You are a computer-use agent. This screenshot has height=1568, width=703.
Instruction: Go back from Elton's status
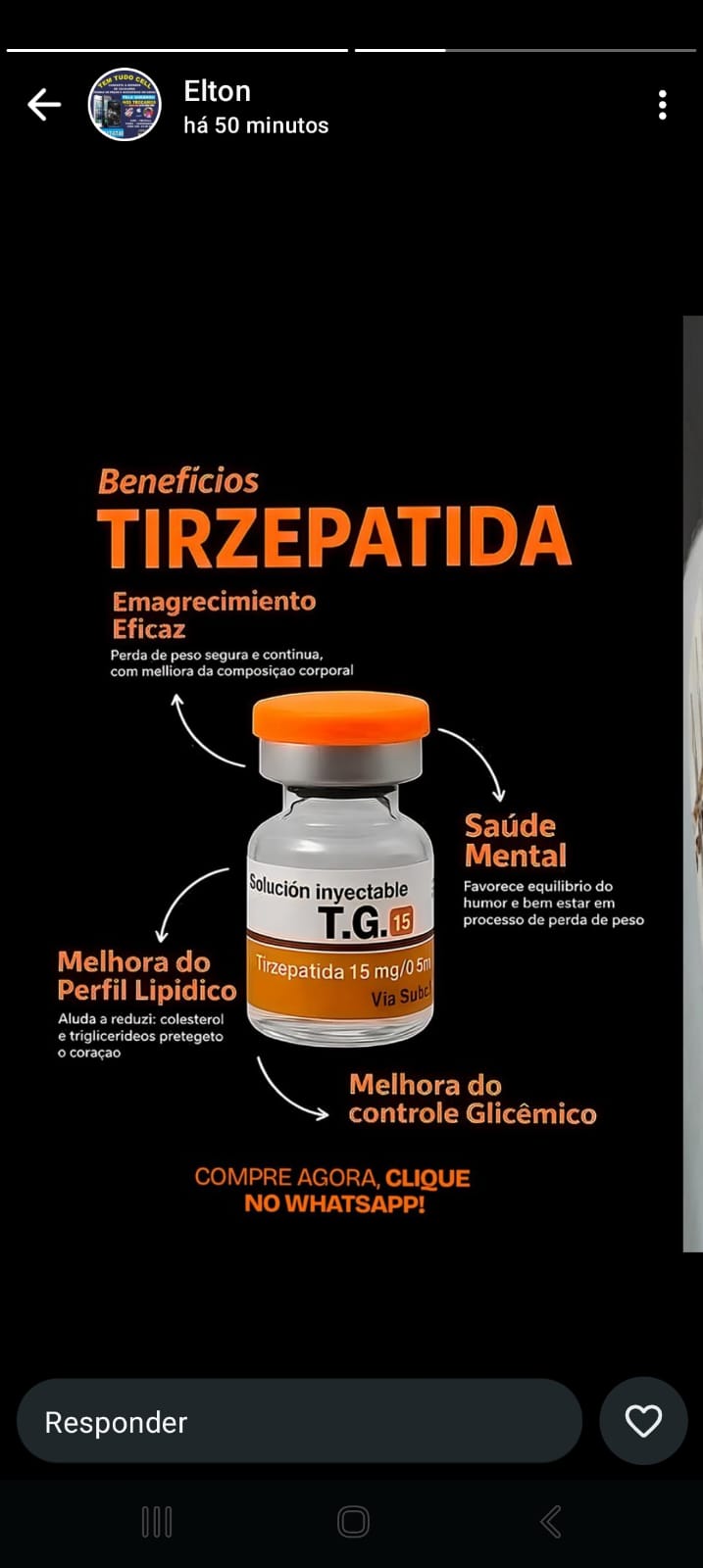44,105
